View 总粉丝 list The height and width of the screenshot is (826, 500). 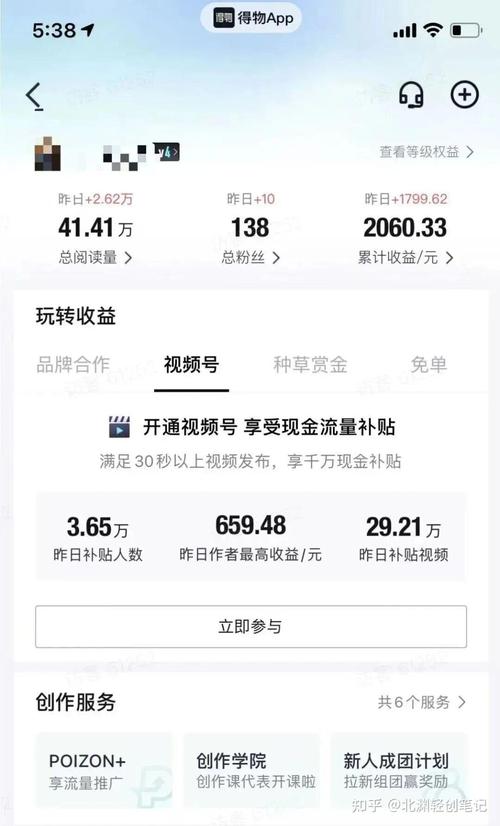(x=250, y=258)
